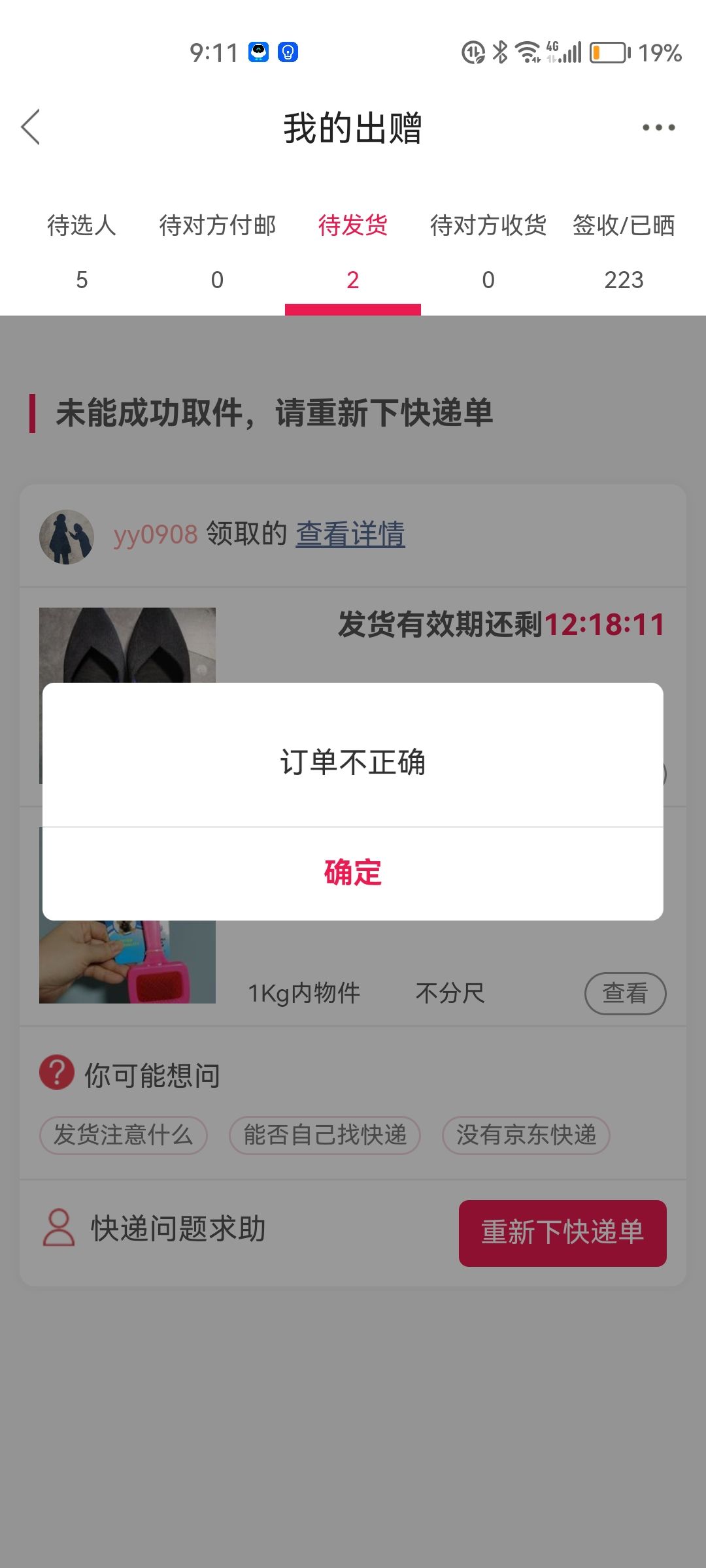Select the 发货注意什么 chip
Image resolution: width=706 pixels, height=1568 pixels.
[124, 1135]
